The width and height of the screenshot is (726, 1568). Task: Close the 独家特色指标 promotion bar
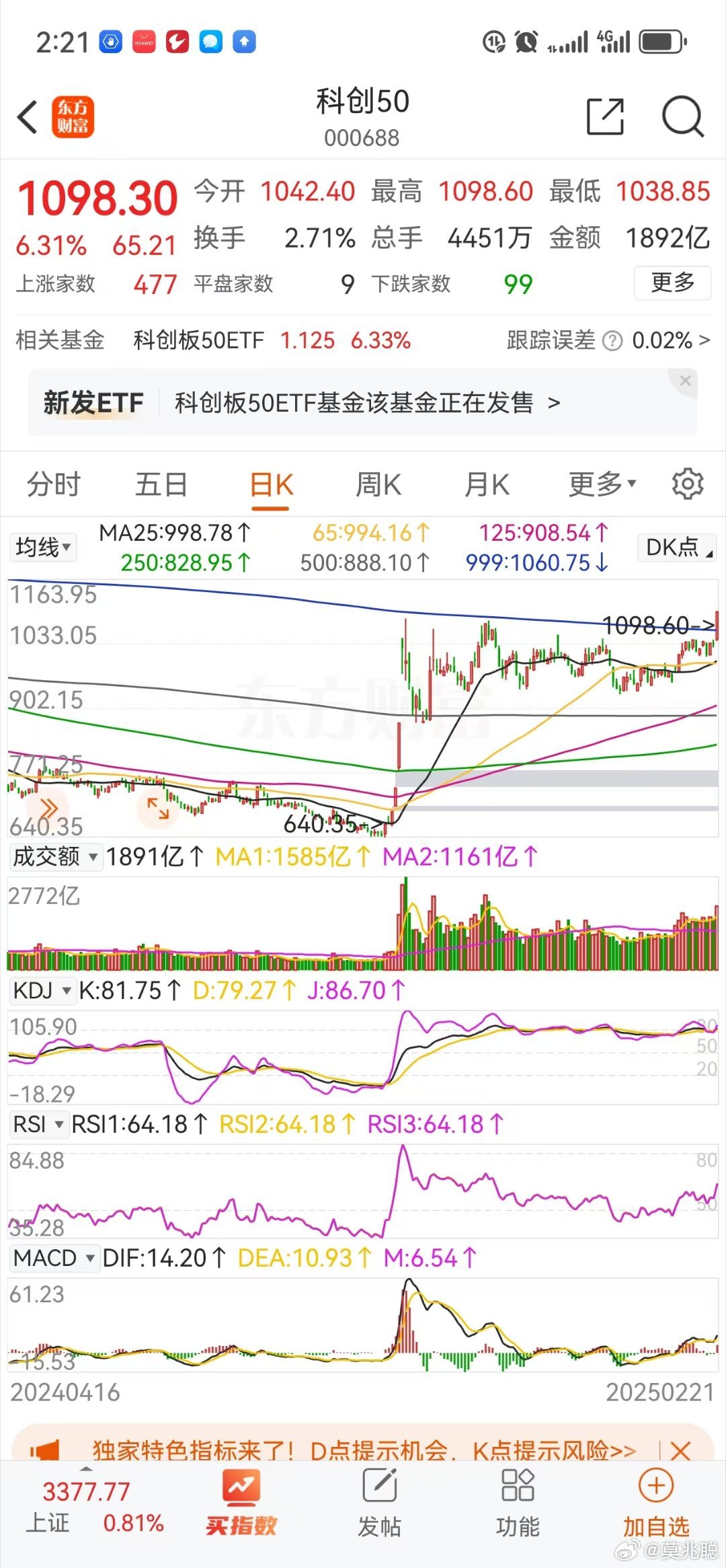click(x=680, y=1451)
